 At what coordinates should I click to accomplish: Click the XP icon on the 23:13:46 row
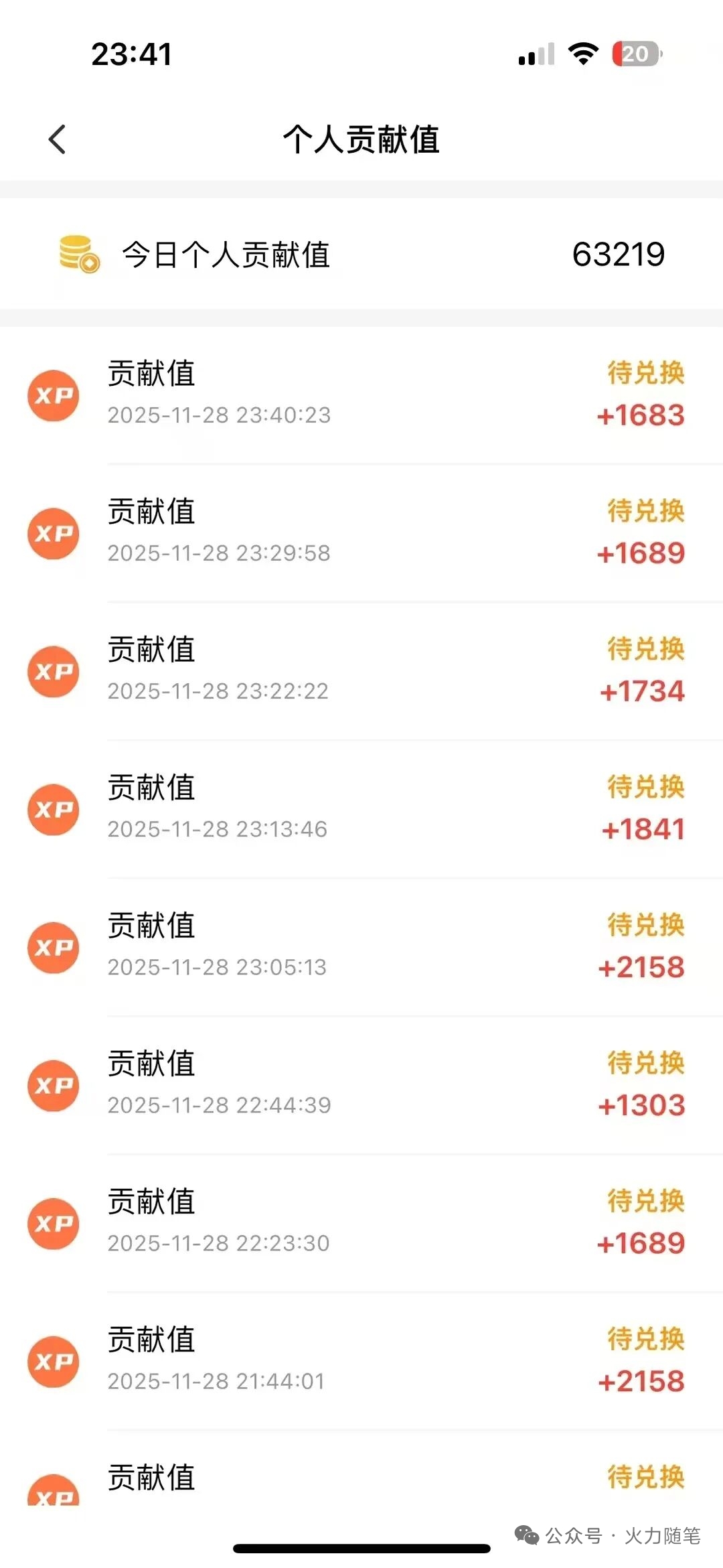pyautogui.click(x=54, y=810)
